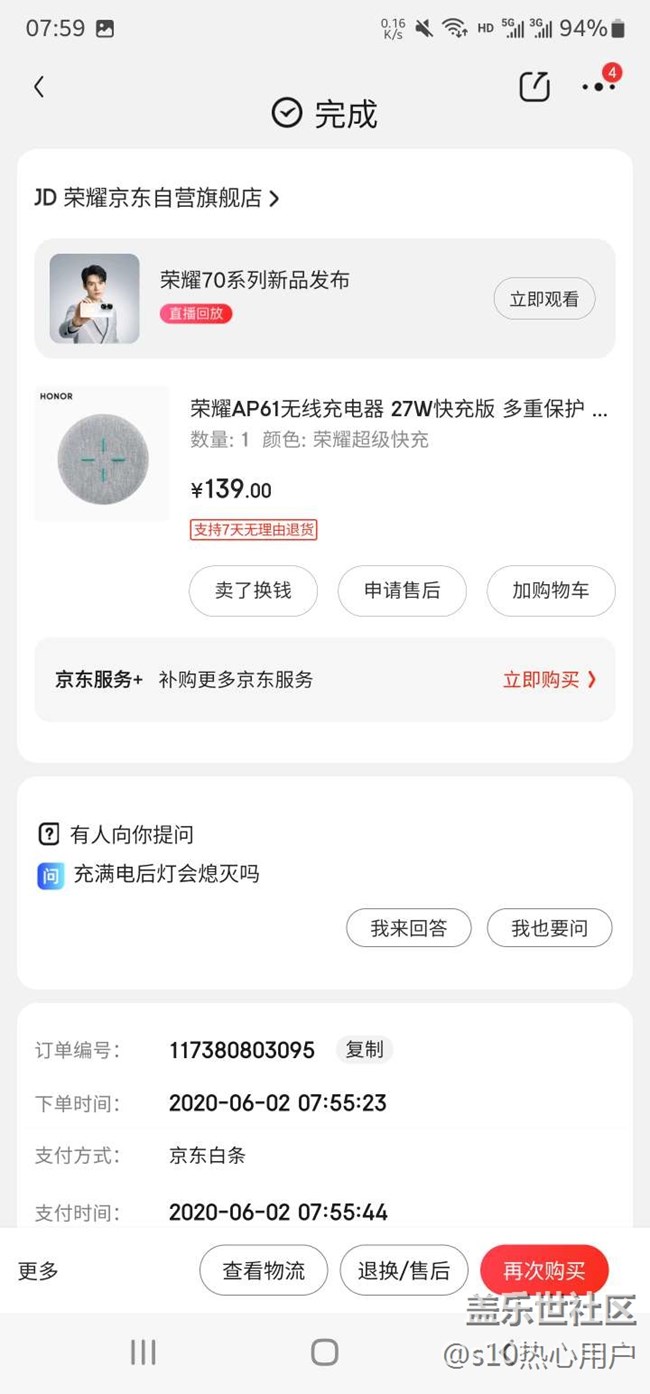Open 更多 options at the bottom
Viewport: 650px width, 1394px height.
[x=38, y=1271]
